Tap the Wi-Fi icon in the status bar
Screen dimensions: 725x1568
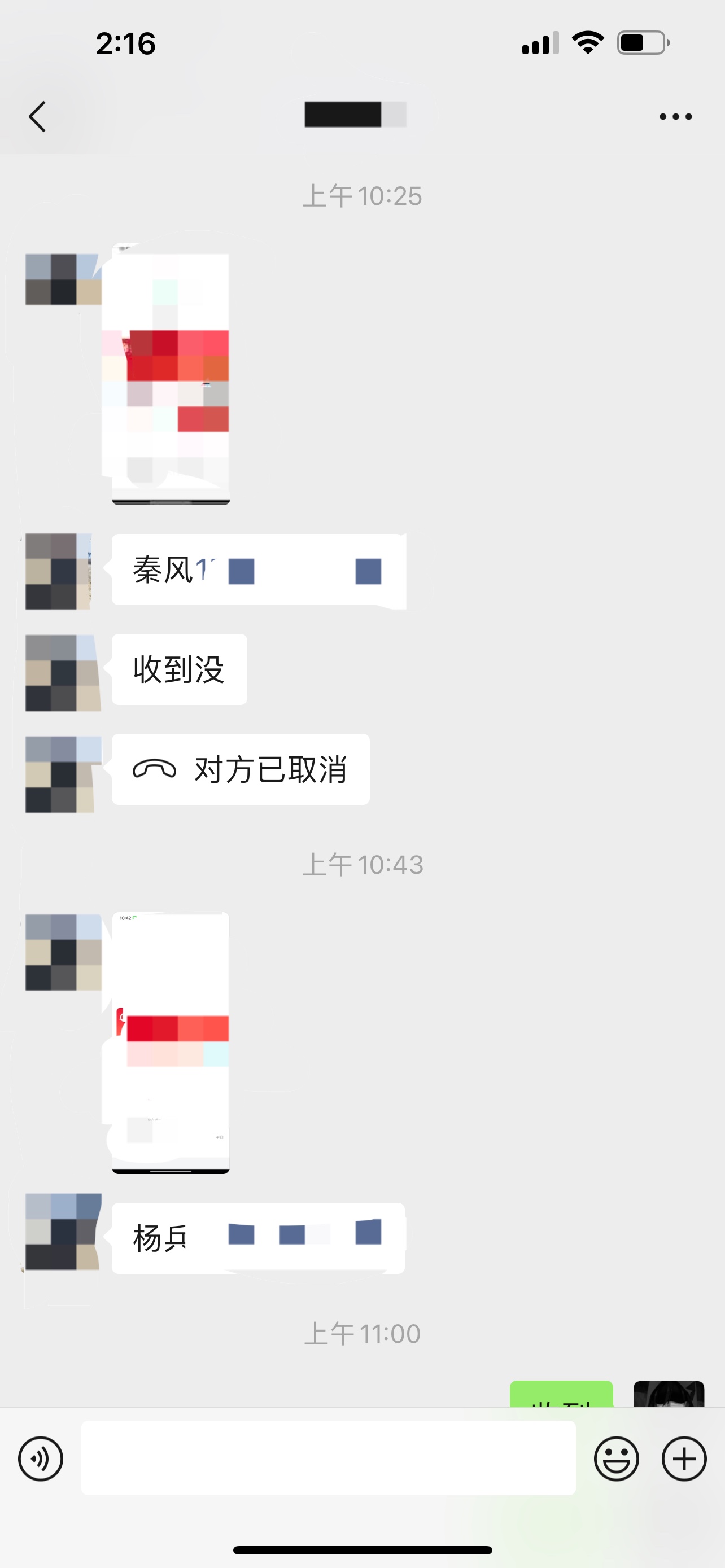586,42
